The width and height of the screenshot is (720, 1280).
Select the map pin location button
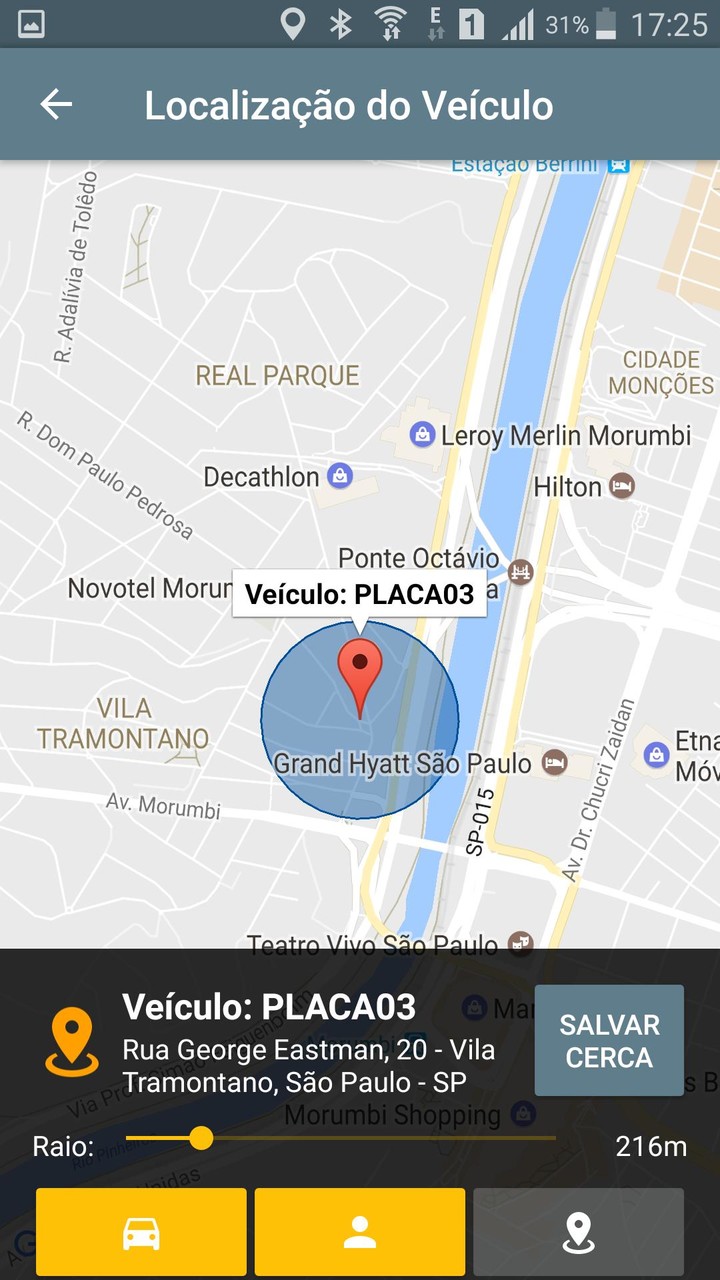[578, 1232]
